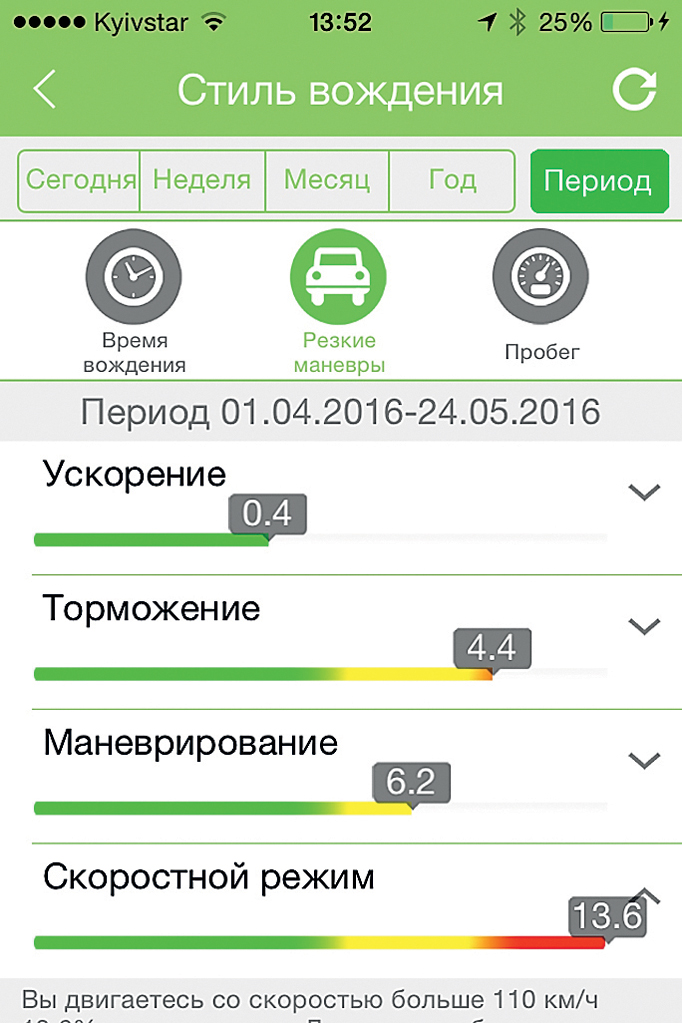The width and height of the screenshot is (682, 1023).
Task: Expand the Маневрирование details
Action: pos(645,760)
